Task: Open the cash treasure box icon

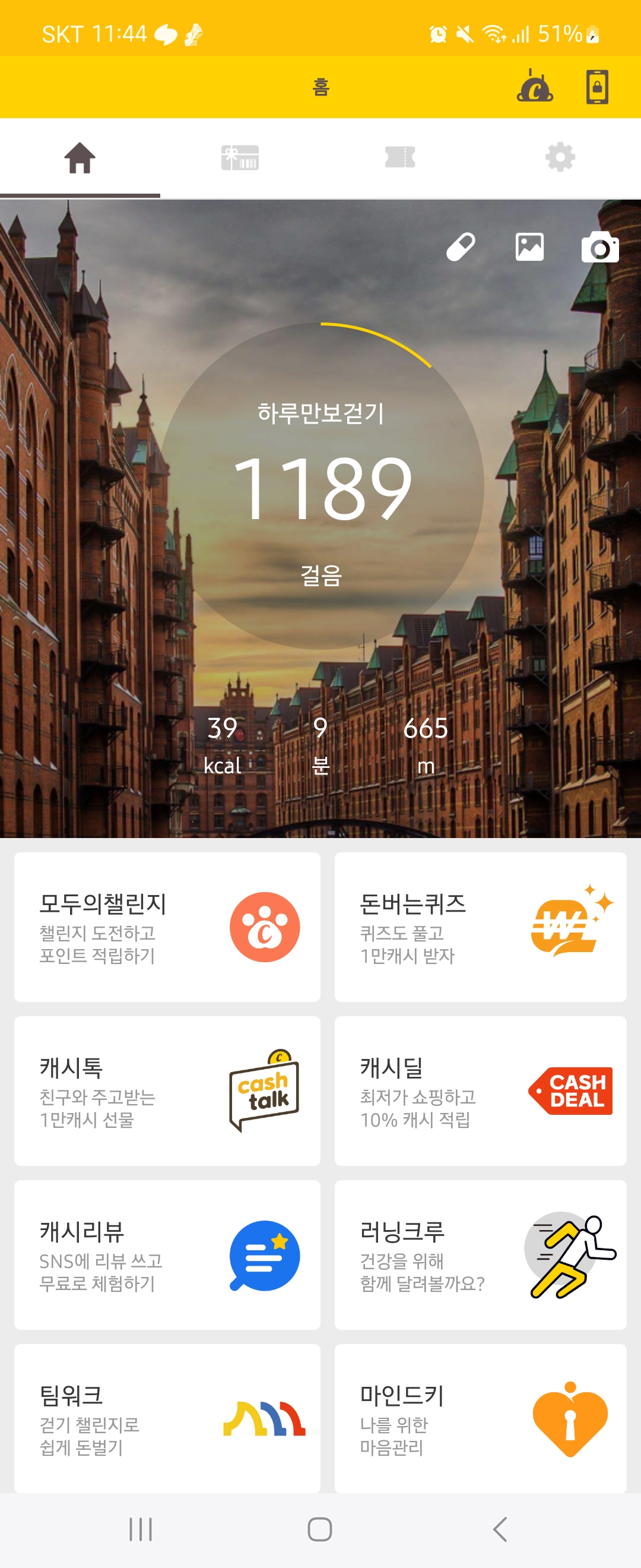Action: 535,87
